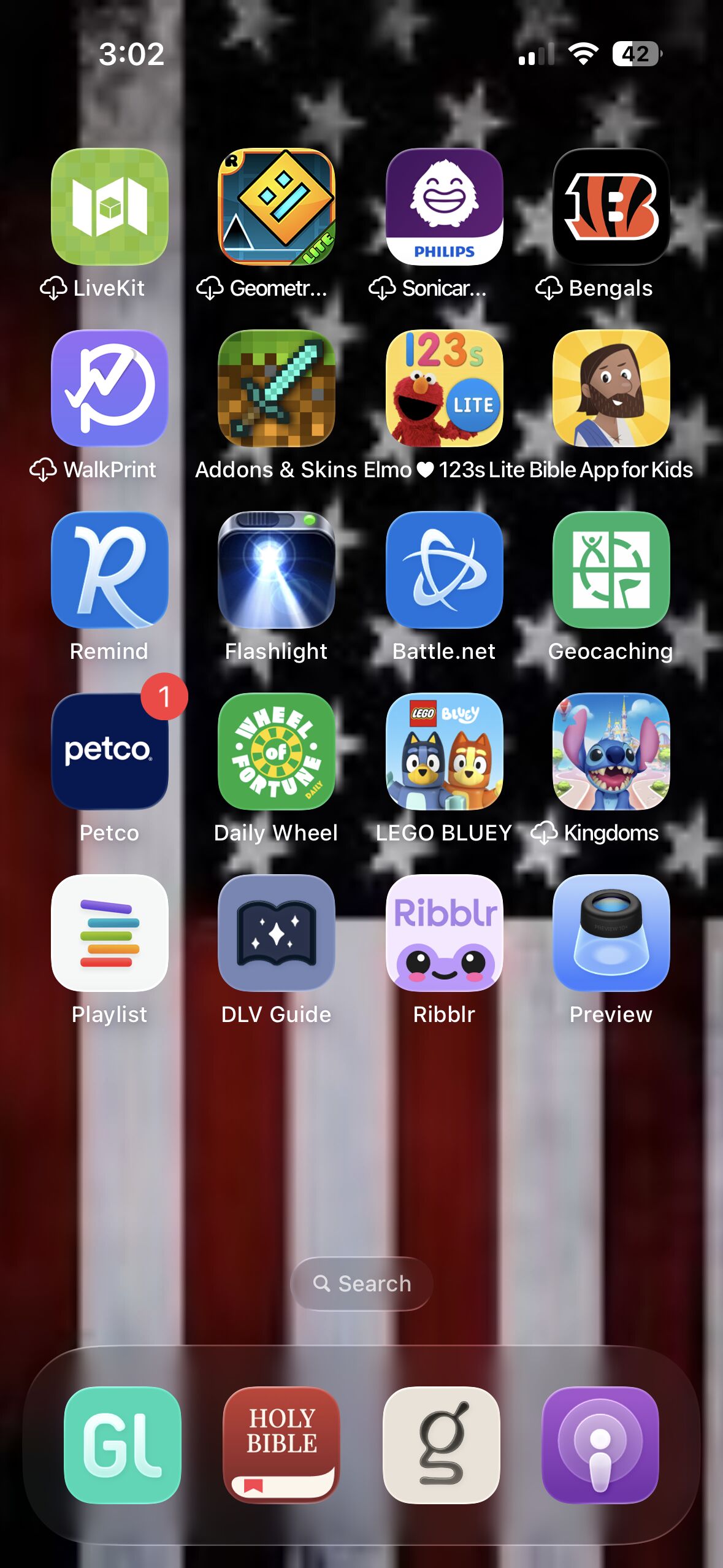Open the Ribblr app

(x=444, y=933)
